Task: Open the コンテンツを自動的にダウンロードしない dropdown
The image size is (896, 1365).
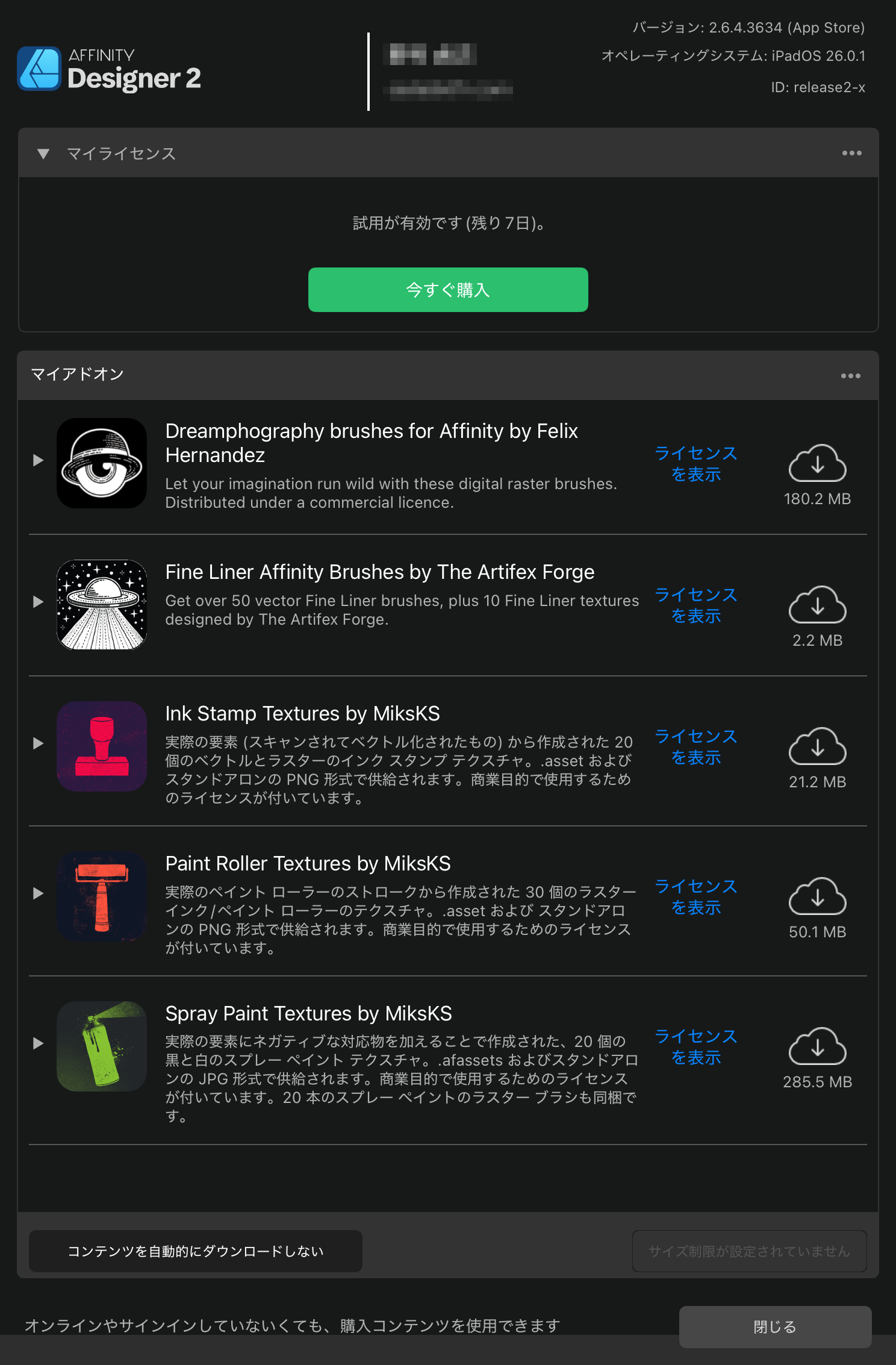Action: pyautogui.click(x=196, y=1251)
